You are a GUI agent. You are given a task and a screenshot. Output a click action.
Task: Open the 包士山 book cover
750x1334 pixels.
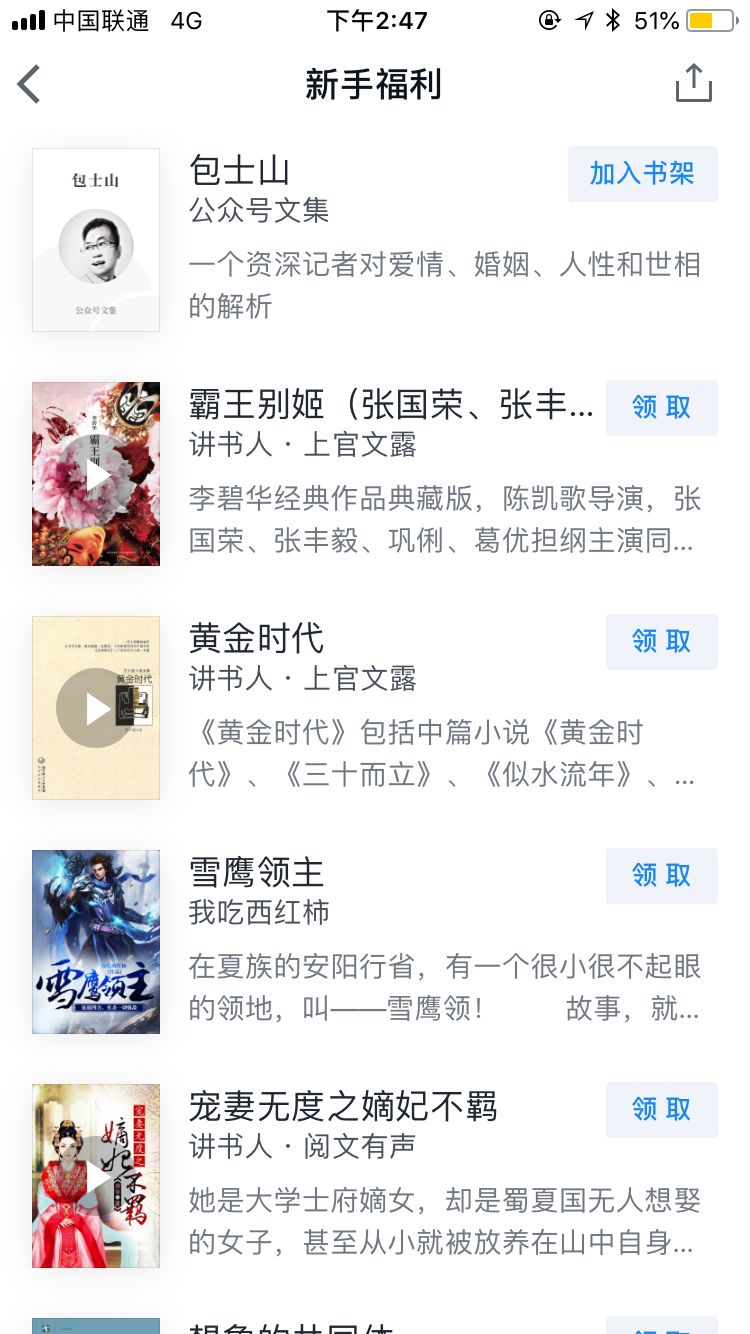pyautogui.click(x=96, y=240)
